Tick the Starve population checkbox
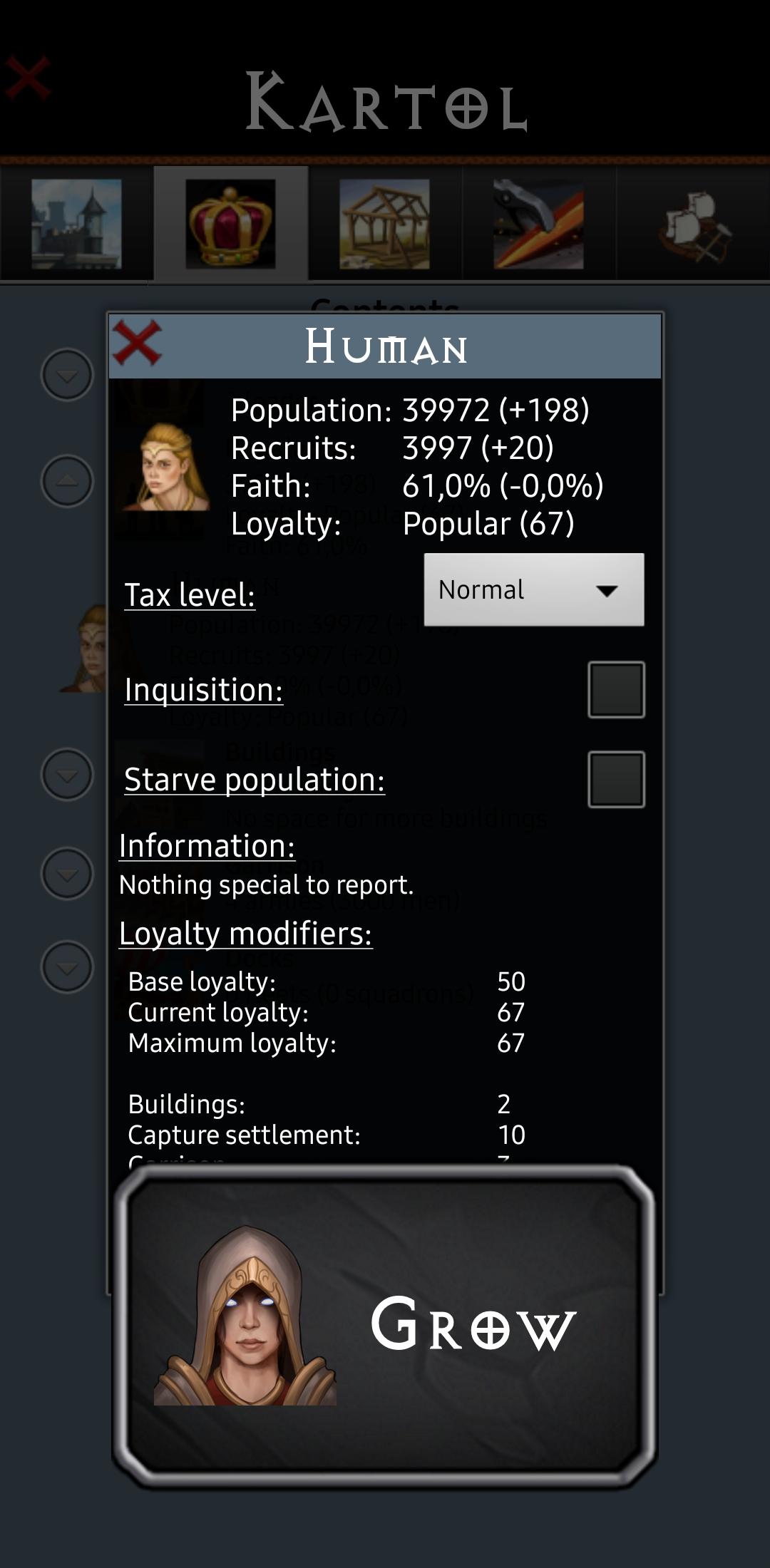This screenshot has width=770, height=1568. (x=616, y=779)
